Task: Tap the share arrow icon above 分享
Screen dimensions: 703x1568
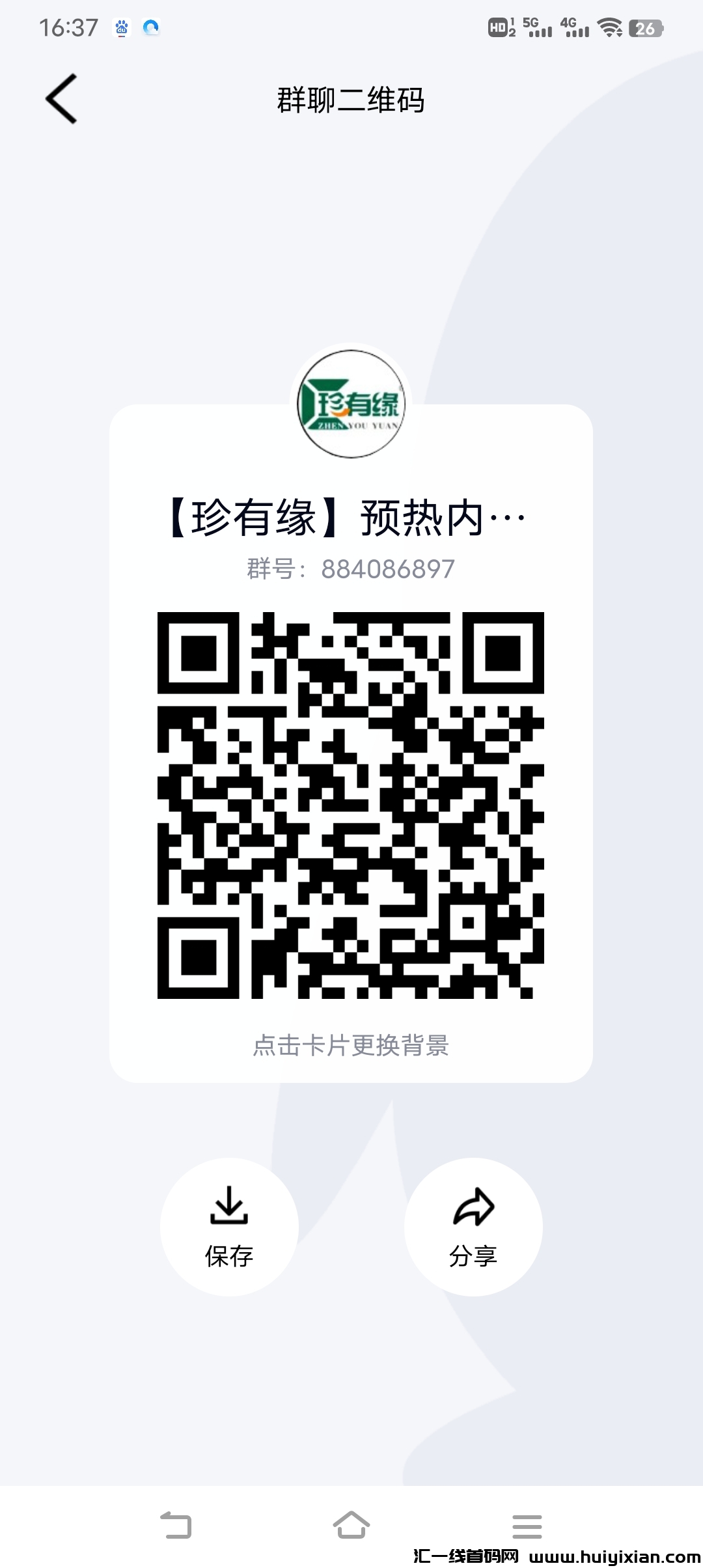Action: pyautogui.click(x=473, y=1205)
